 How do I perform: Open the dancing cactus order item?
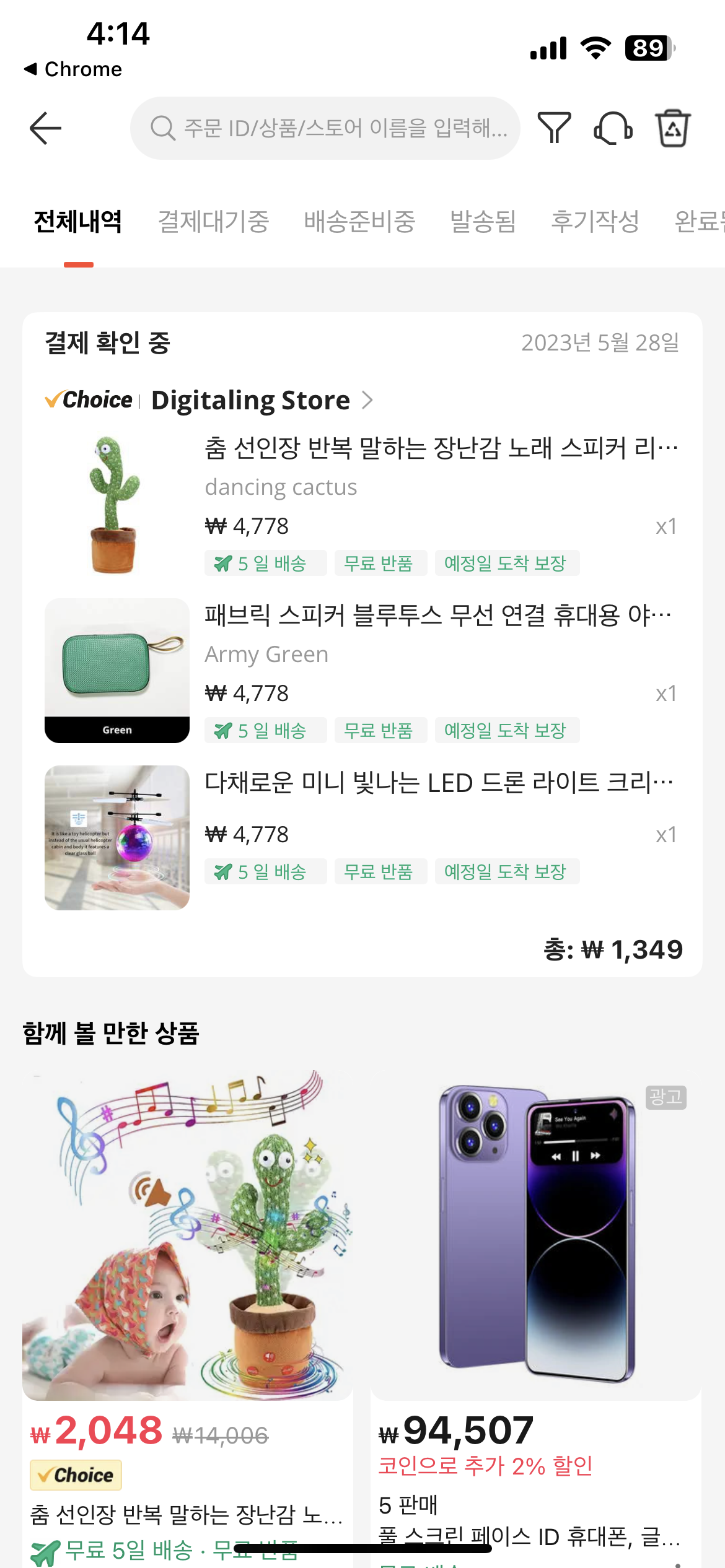[441, 448]
